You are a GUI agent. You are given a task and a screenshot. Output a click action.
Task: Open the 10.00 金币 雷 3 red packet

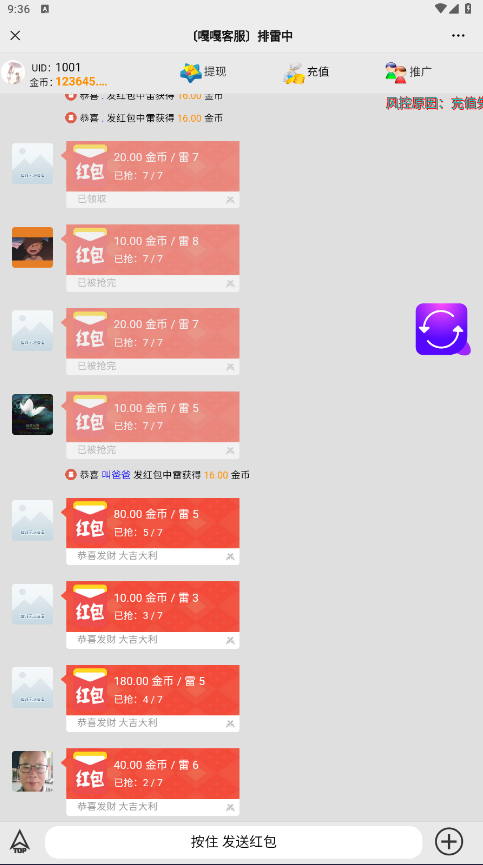point(153,614)
